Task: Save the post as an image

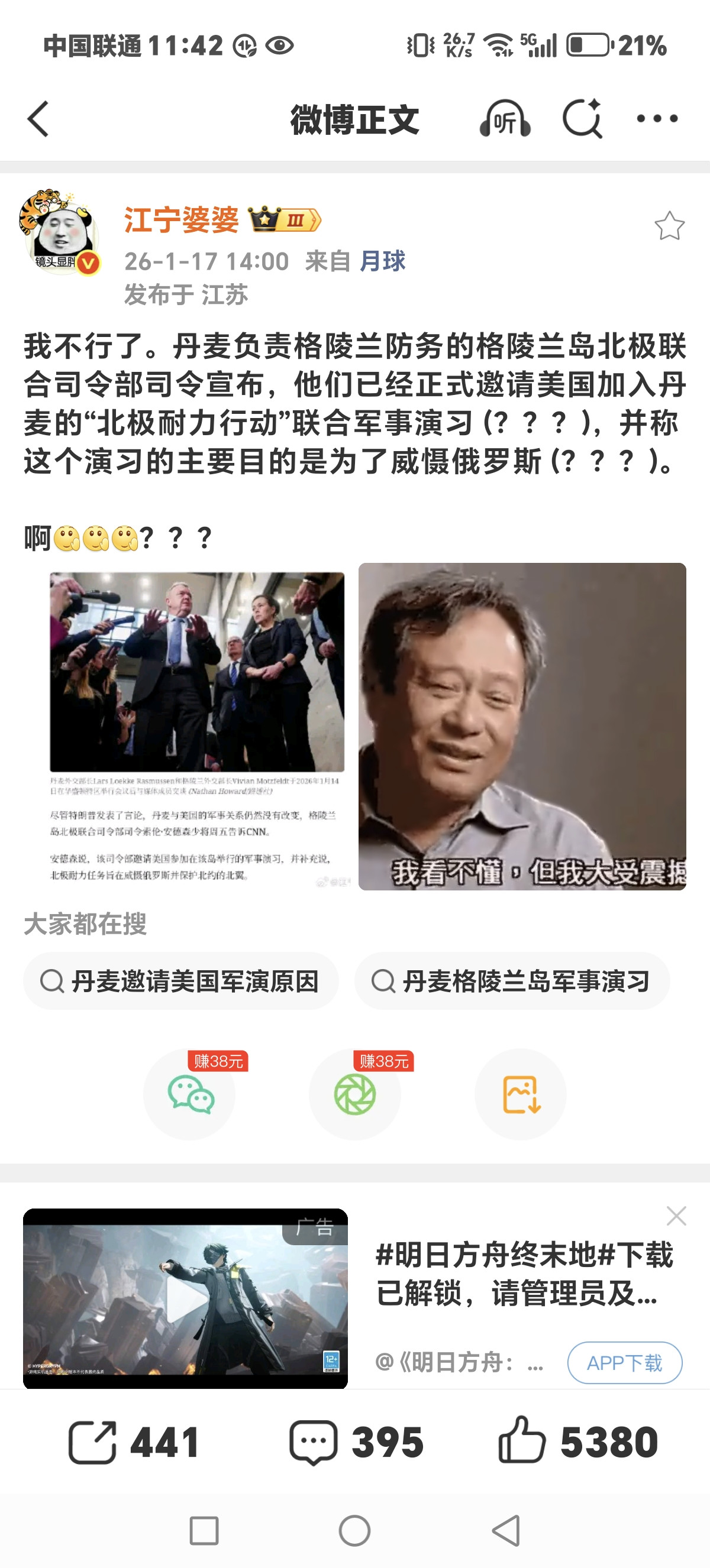Action: pyautogui.click(x=521, y=1094)
